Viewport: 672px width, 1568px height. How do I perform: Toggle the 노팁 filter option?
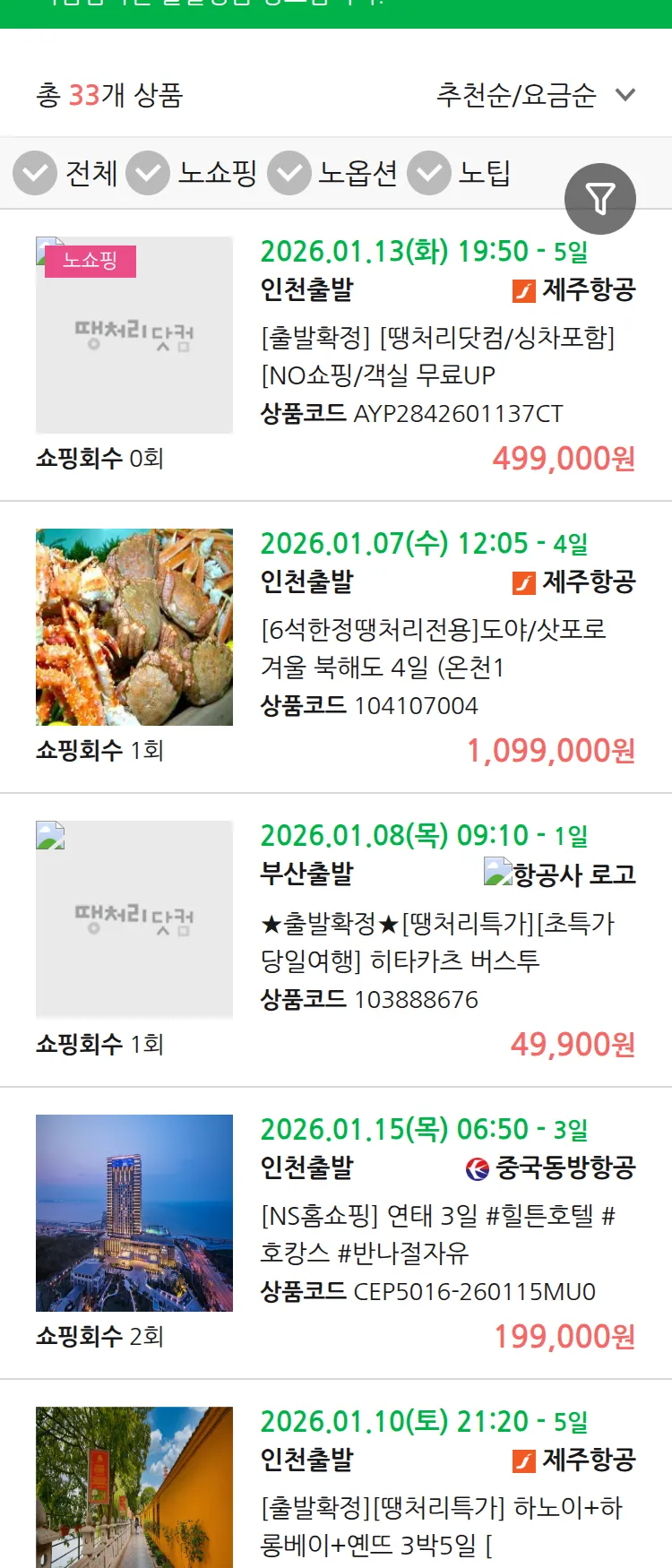tap(429, 171)
